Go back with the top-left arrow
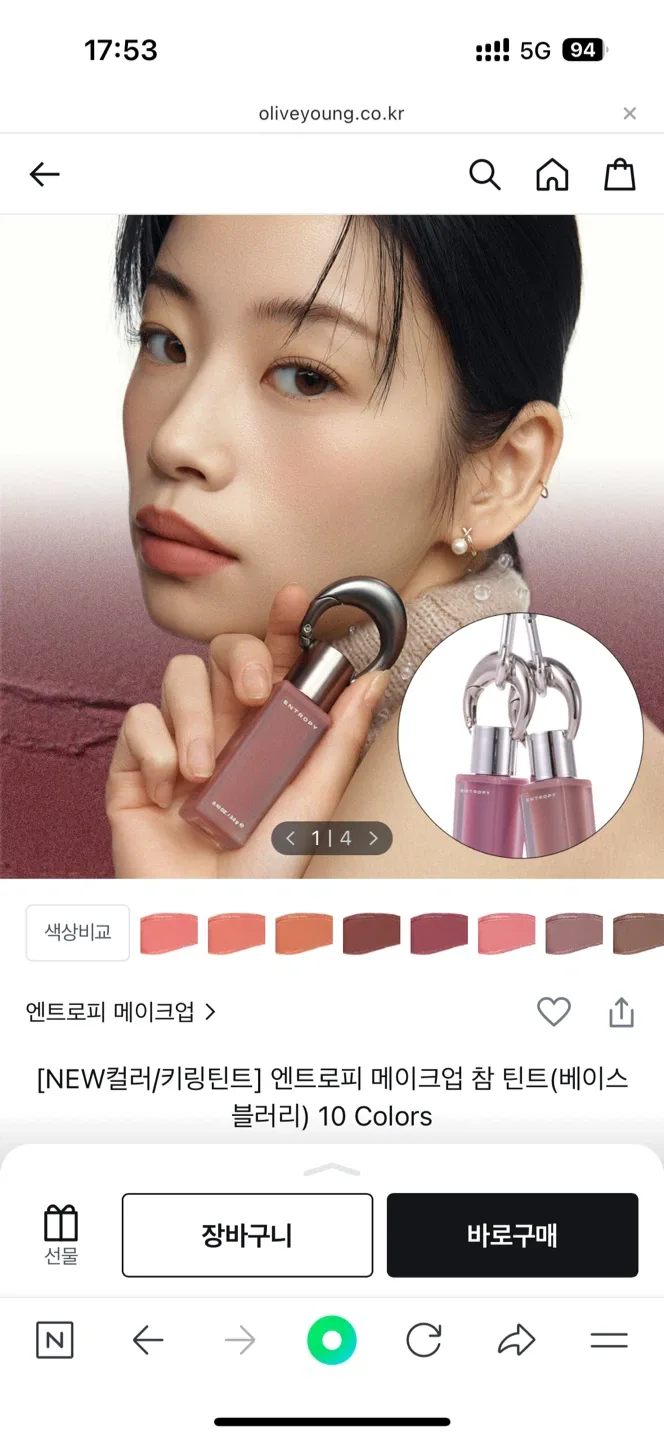The width and height of the screenshot is (664, 1440). 44,175
